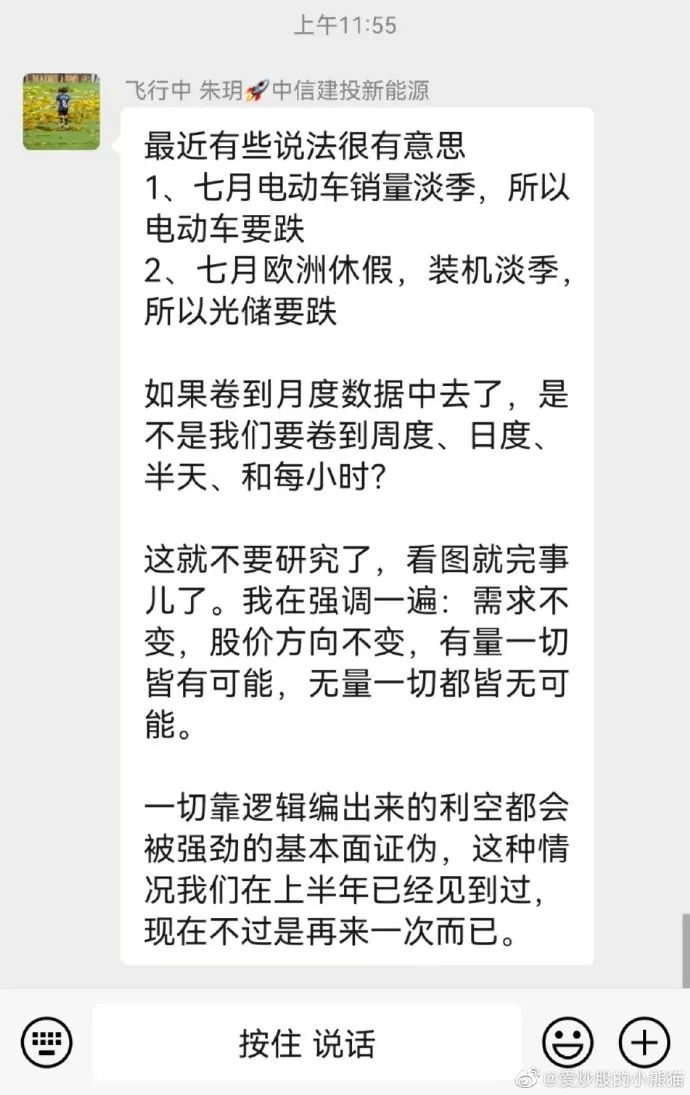Image resolution: width=690 pixels, height=1095 pixels.
Task: Tap the 按住 说话 hold-to-talk button
Action: tap(307, 1043)
